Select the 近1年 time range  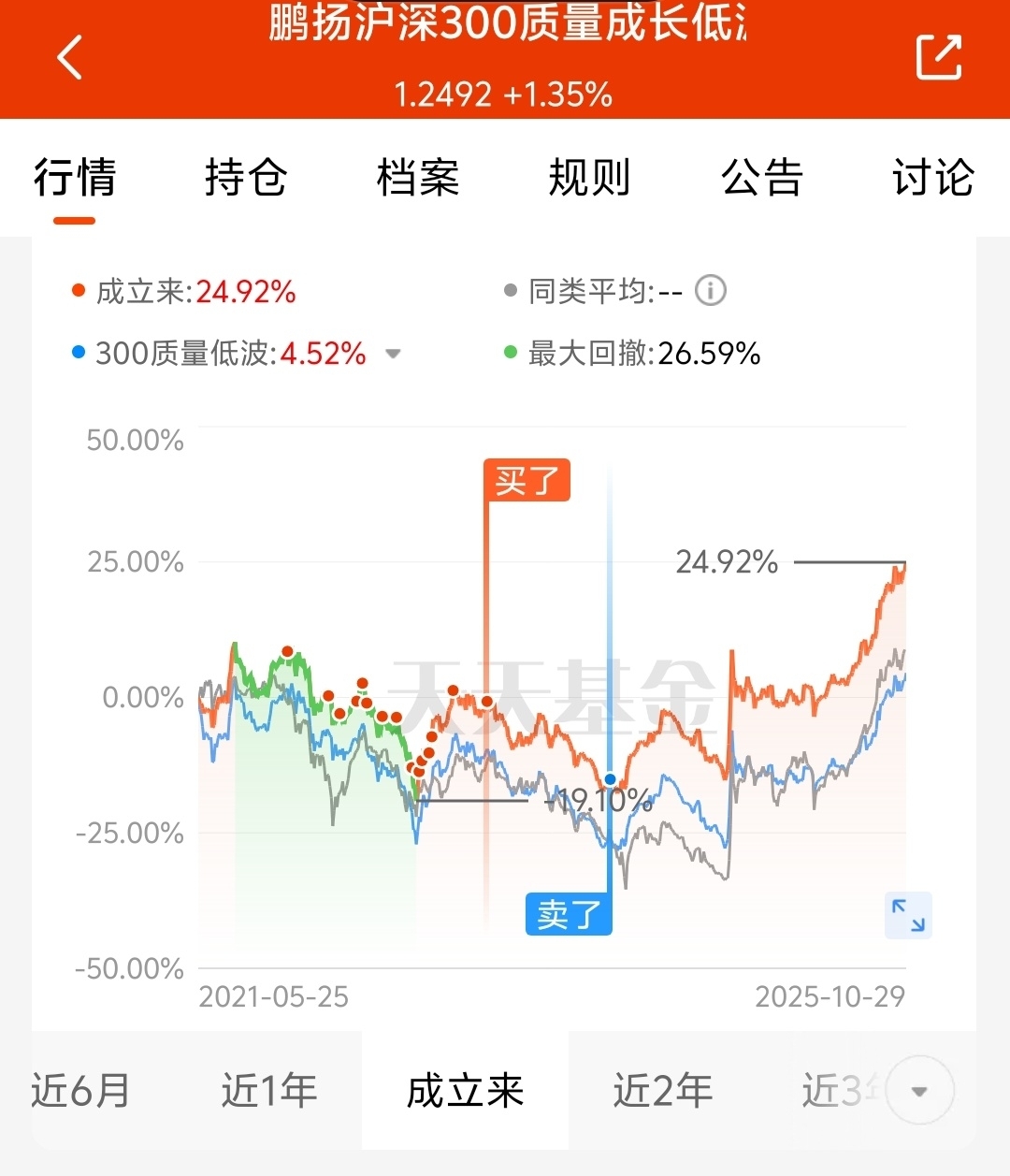pyautogui.click(x=270, y=1090)
